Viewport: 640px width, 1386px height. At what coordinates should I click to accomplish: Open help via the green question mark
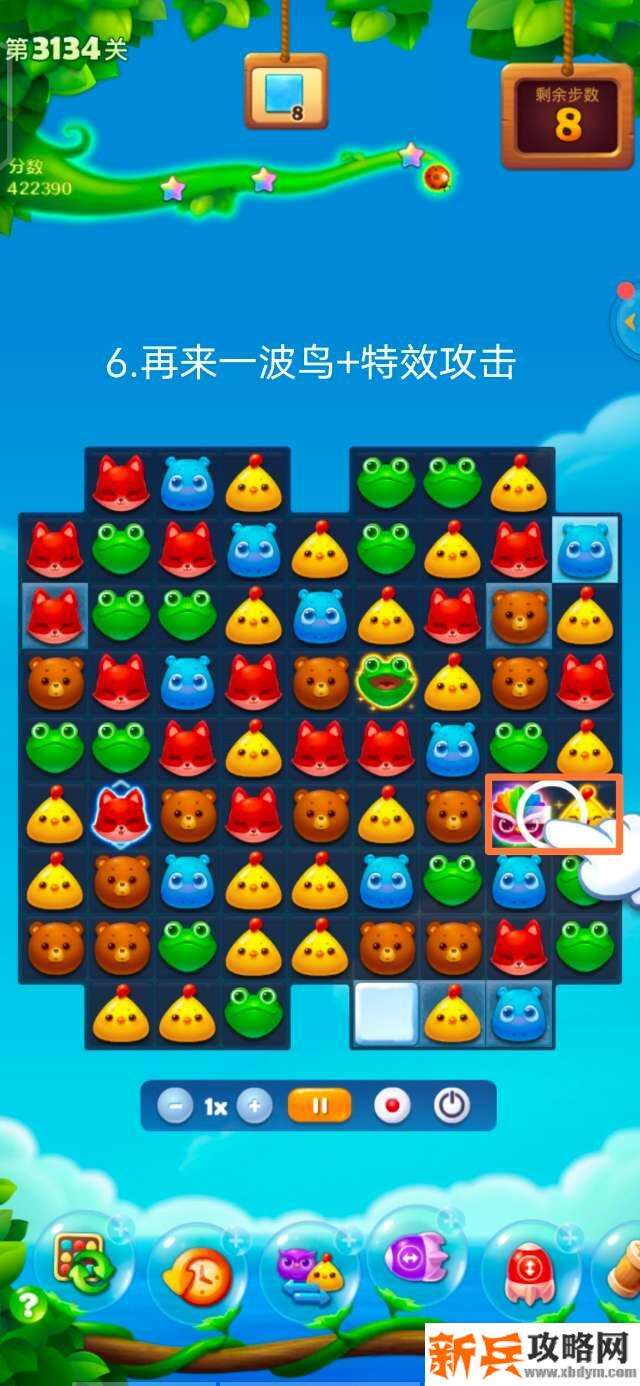tap(29, 1305)
